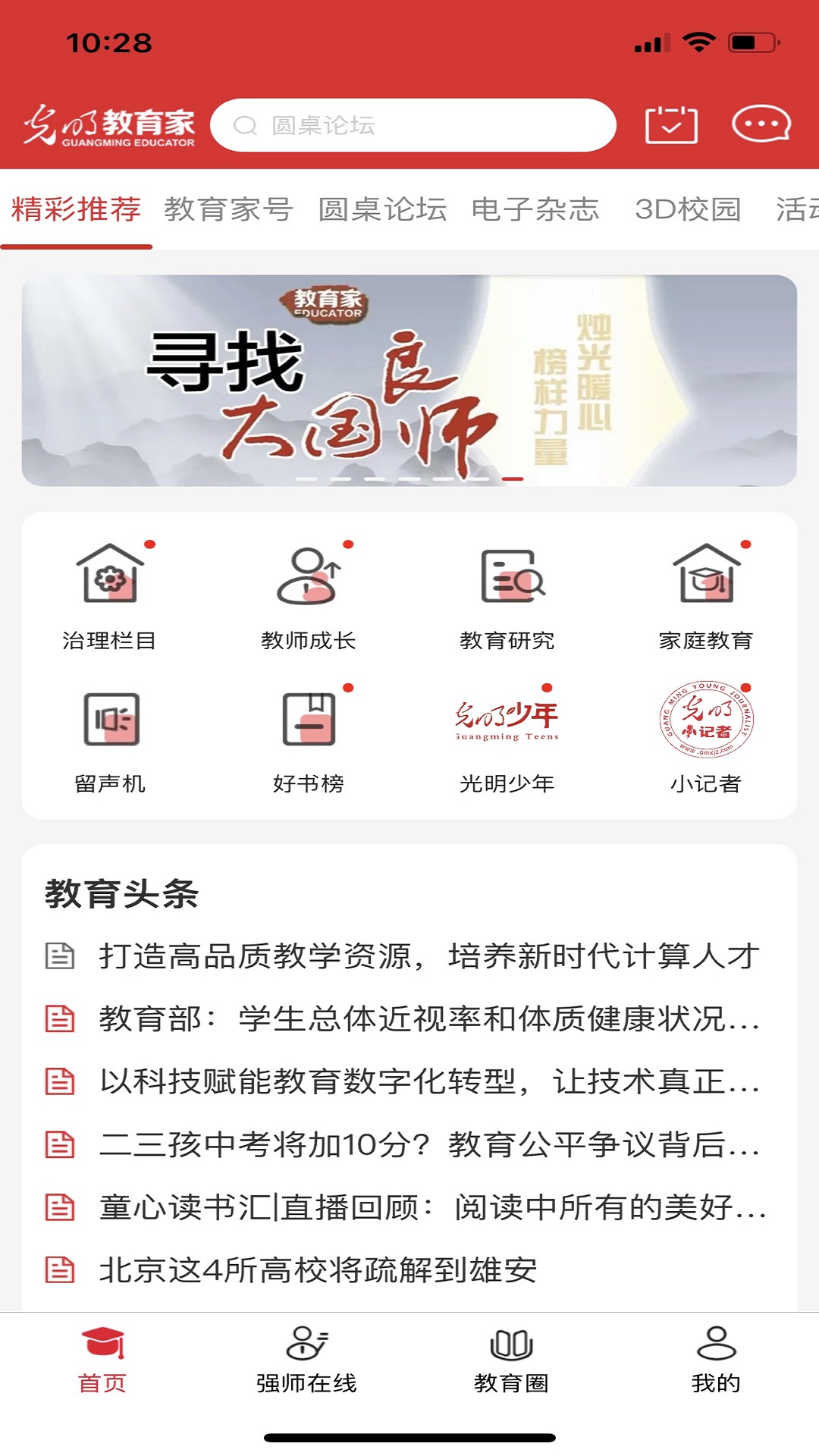This screenshot has height=1456, width=819.
Task: Switch to the 教育家号 tab
Action: coord(228,209)
